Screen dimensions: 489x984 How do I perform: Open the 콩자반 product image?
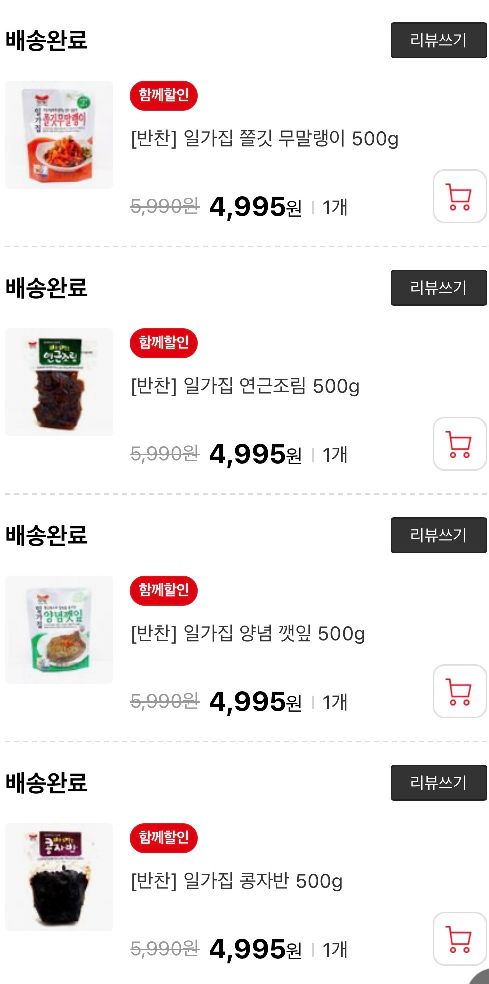coord(59,877)
